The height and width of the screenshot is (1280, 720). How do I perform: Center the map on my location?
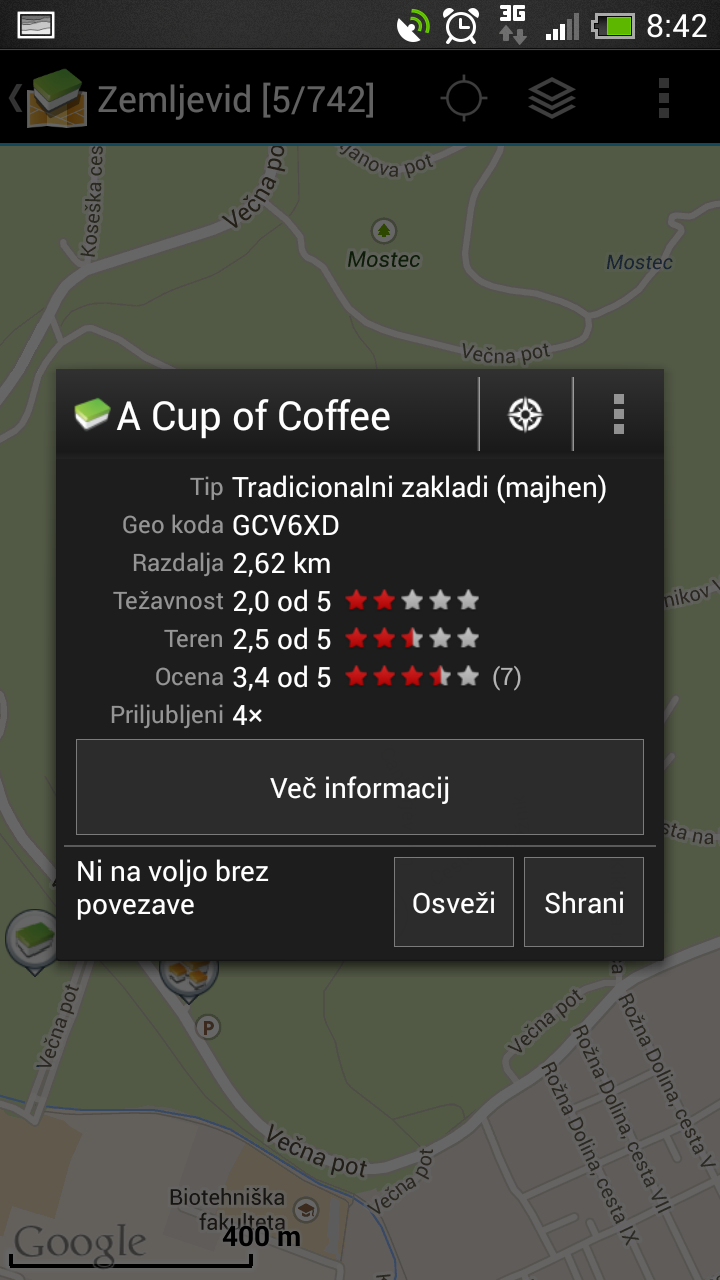[x=464, y=99]
